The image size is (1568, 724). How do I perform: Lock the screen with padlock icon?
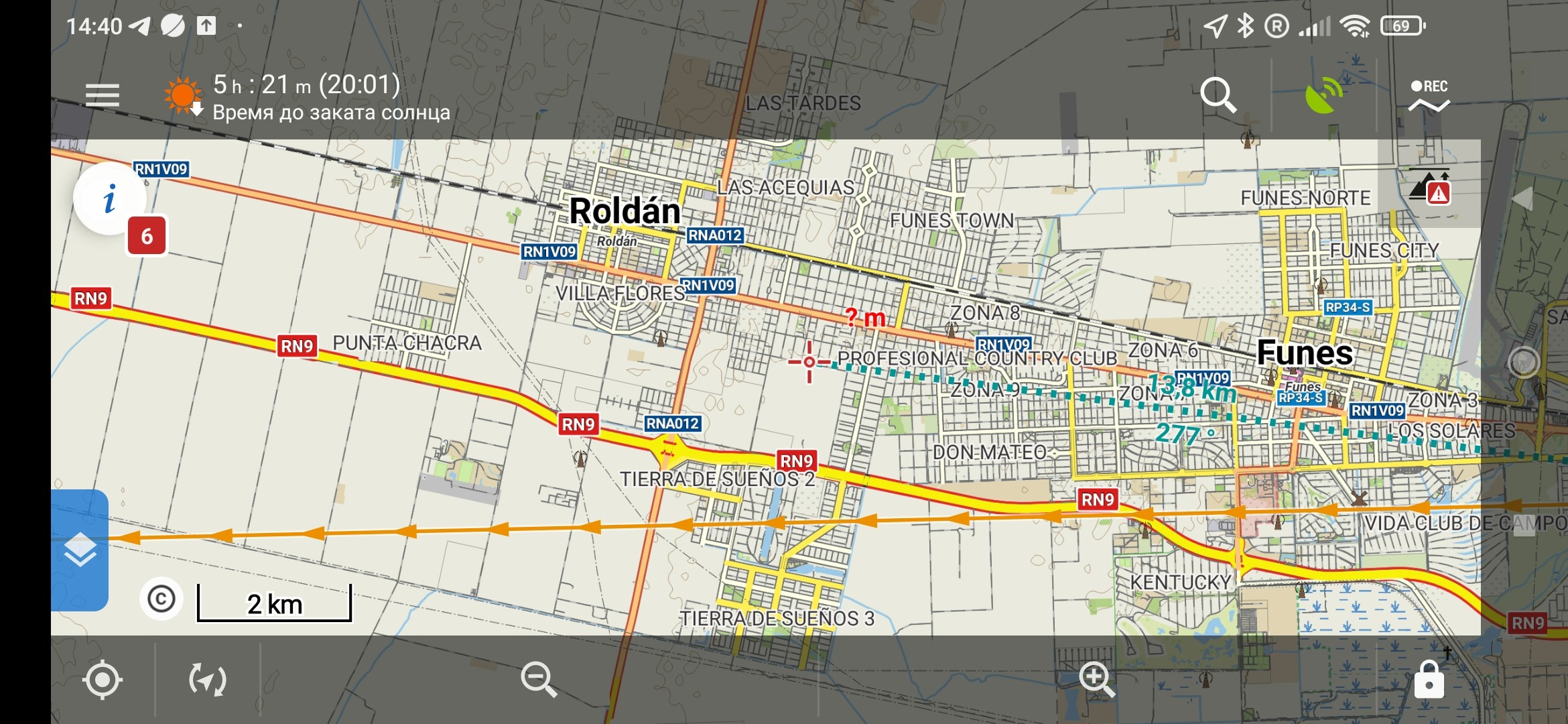tap(1429, 680)
